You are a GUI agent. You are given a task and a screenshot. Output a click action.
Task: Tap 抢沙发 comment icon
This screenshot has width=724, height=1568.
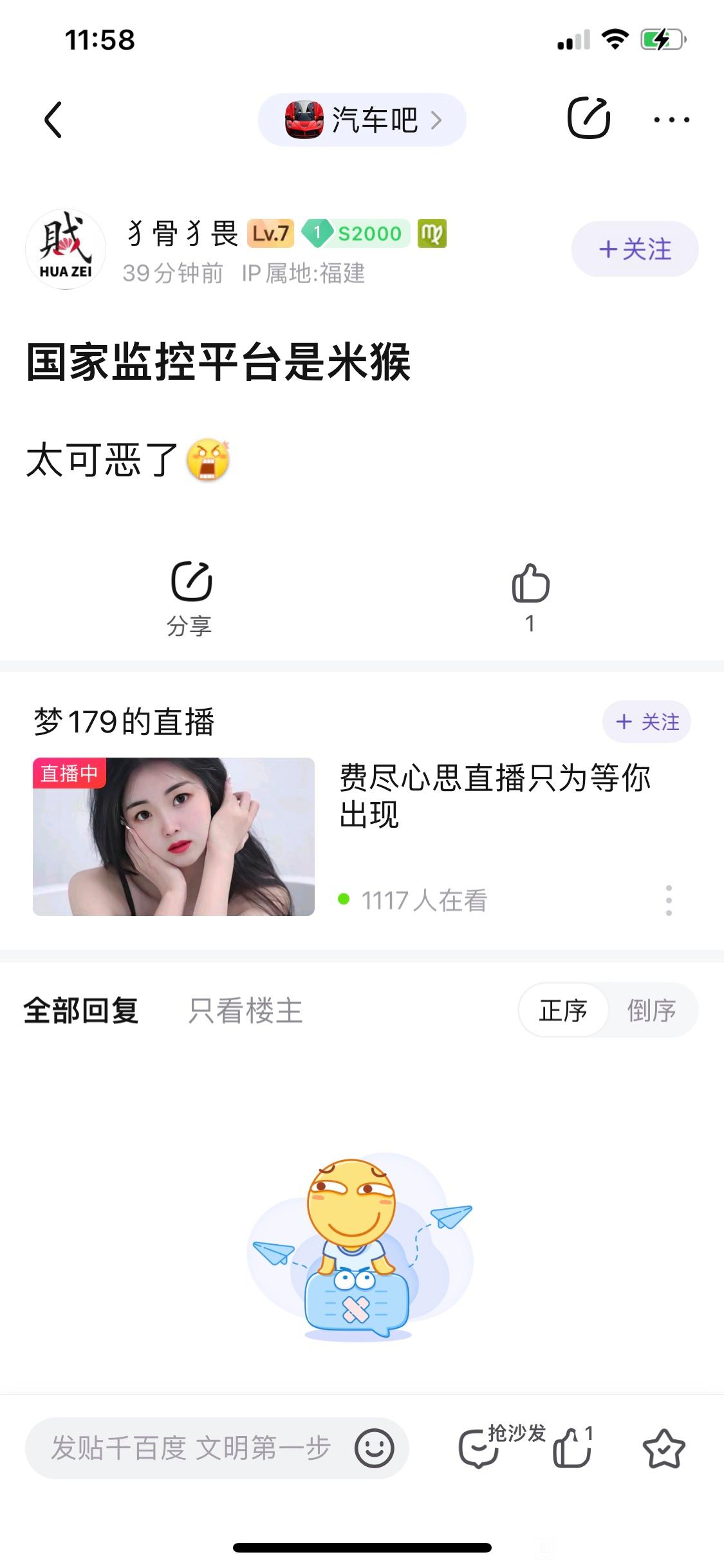pos(479,1448)
